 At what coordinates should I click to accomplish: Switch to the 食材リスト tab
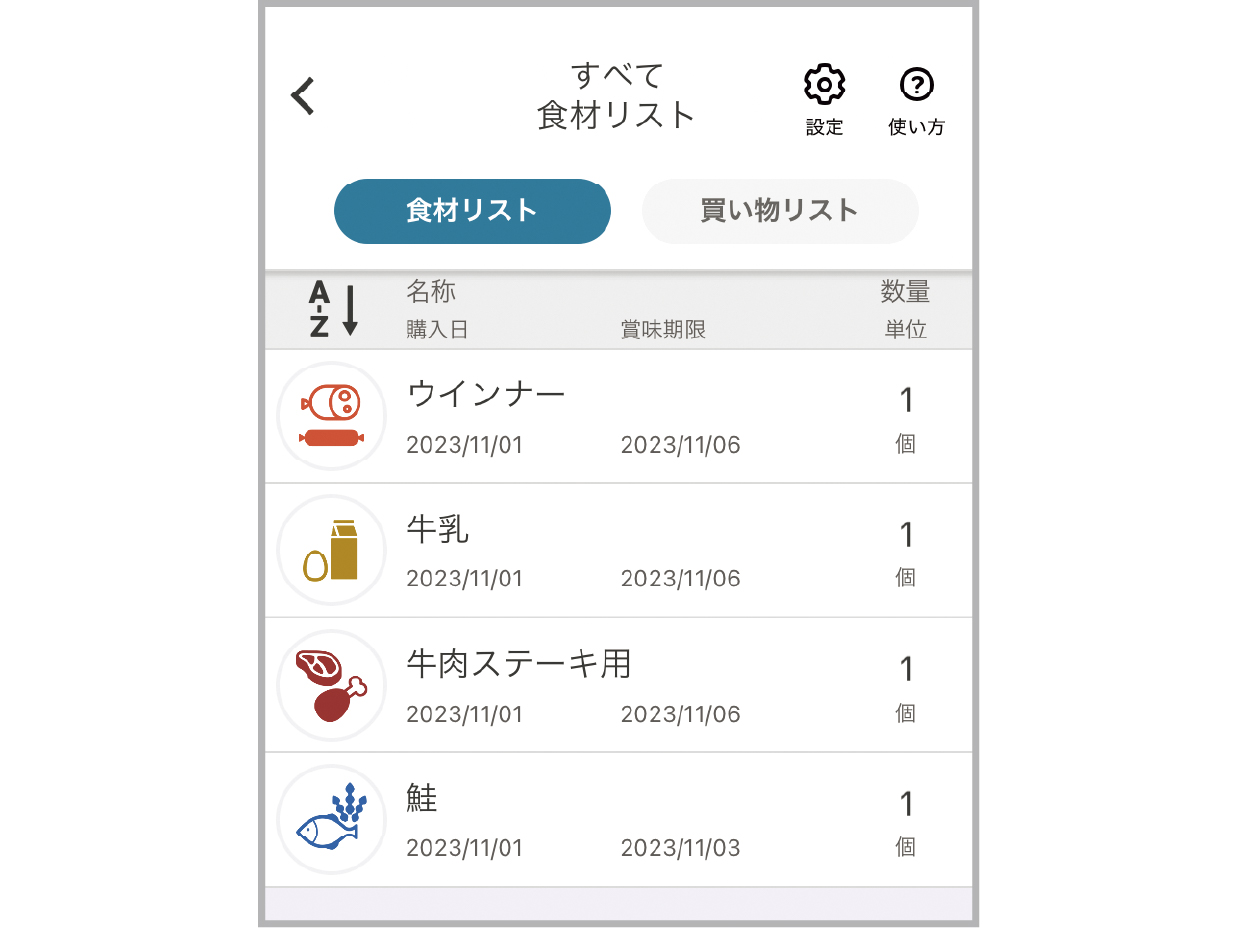point(472,211)
